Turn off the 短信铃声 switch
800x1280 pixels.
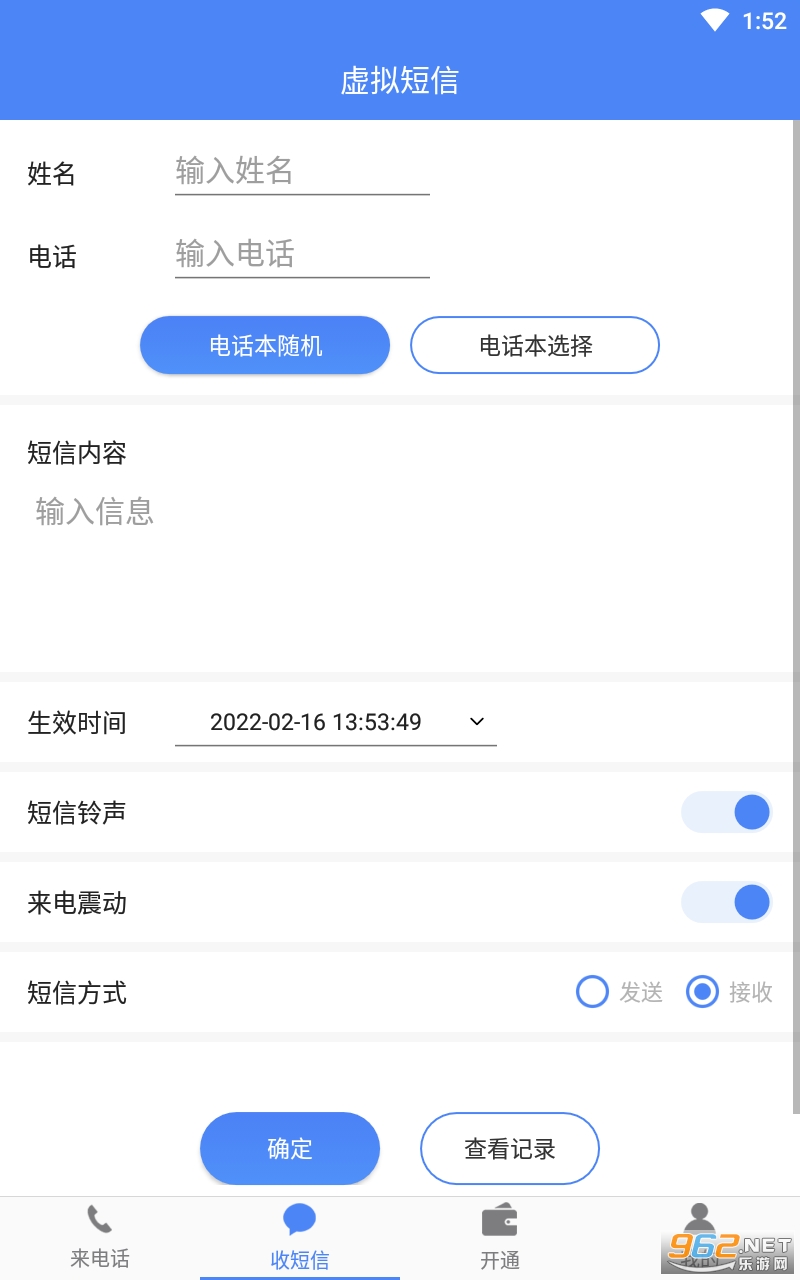click(726, 812)
